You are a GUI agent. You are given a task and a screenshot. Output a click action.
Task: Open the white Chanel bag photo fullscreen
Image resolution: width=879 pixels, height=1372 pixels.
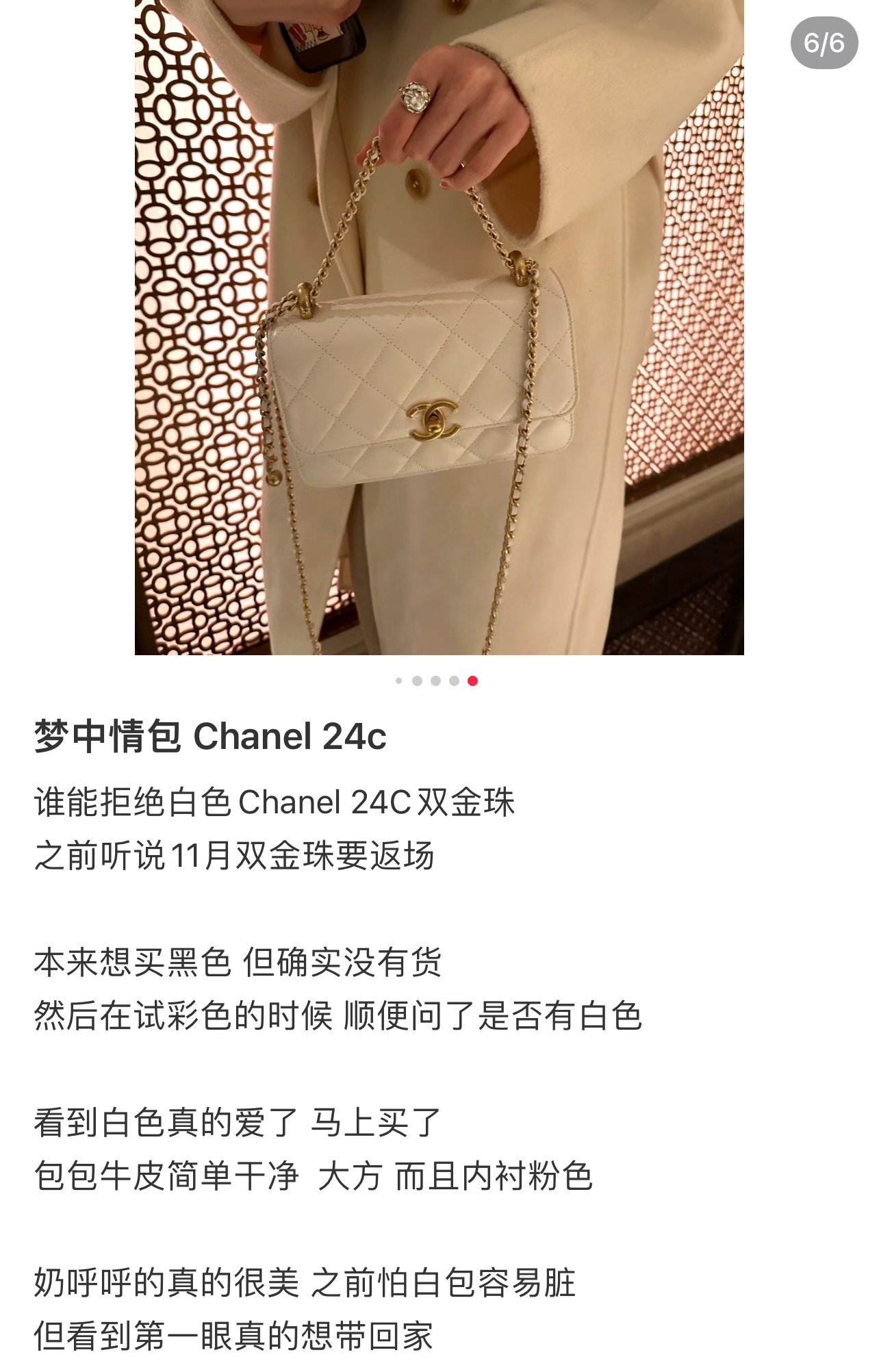[x=439, y=327]
